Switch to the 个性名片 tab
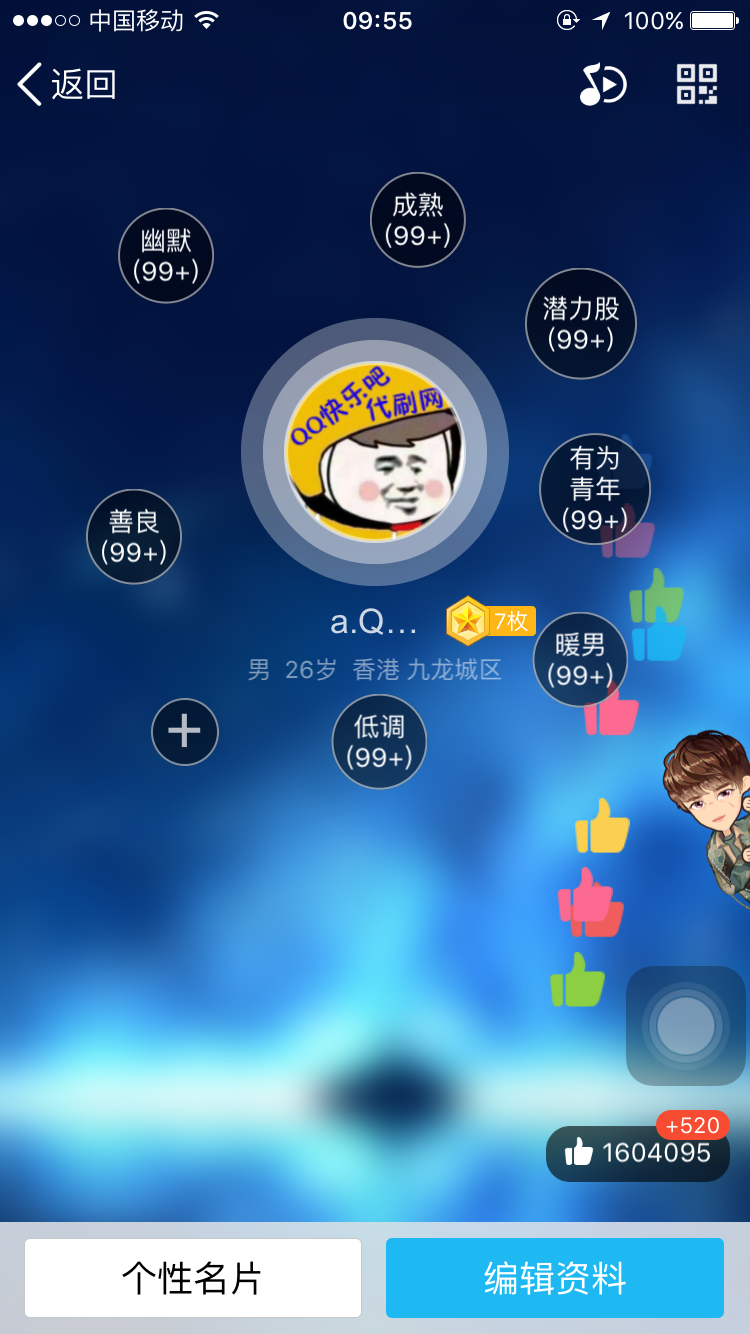 tap(192, 1278)
